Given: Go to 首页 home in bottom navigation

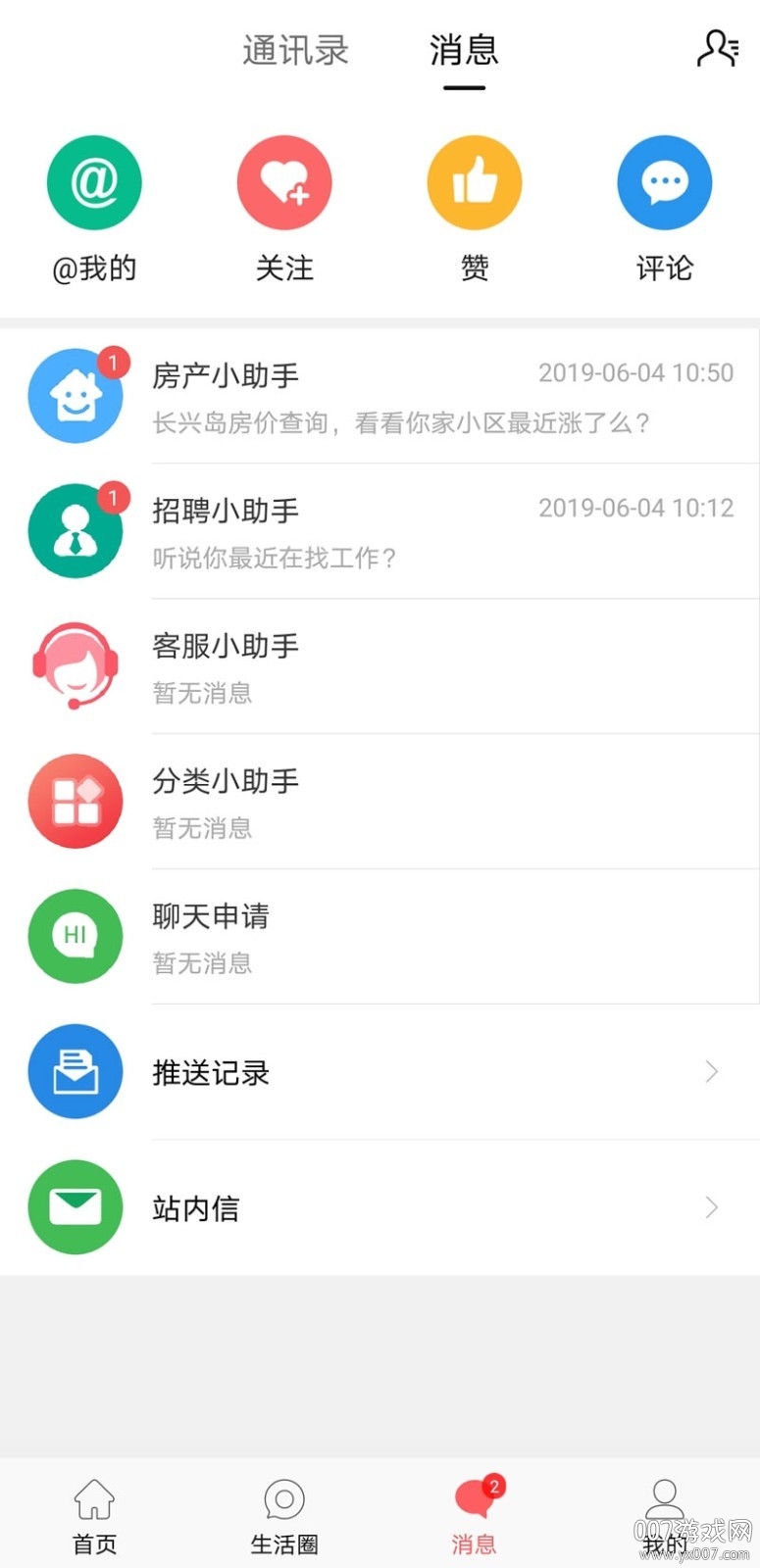Looking at the screenshot, I should tap(94, 1514).
